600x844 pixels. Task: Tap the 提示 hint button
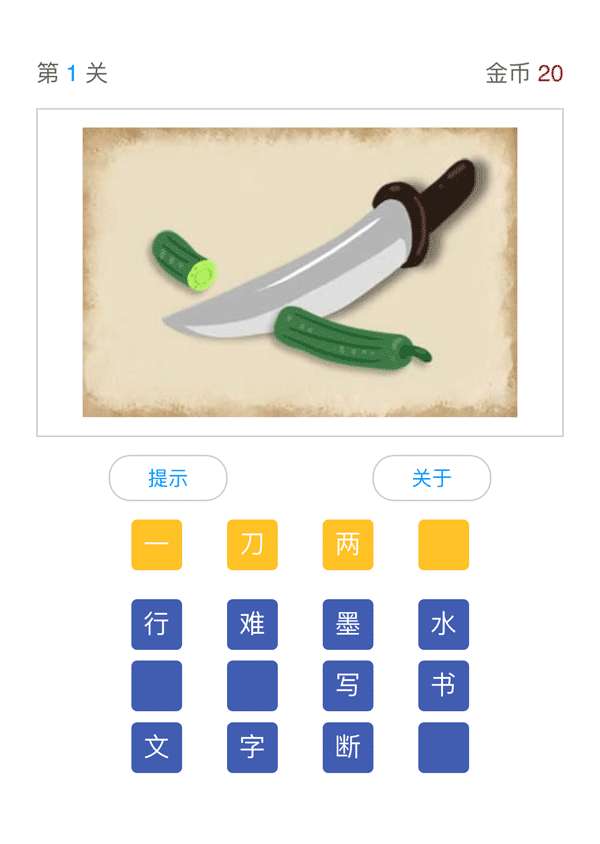pyautogui.click(x=168, y=478)
